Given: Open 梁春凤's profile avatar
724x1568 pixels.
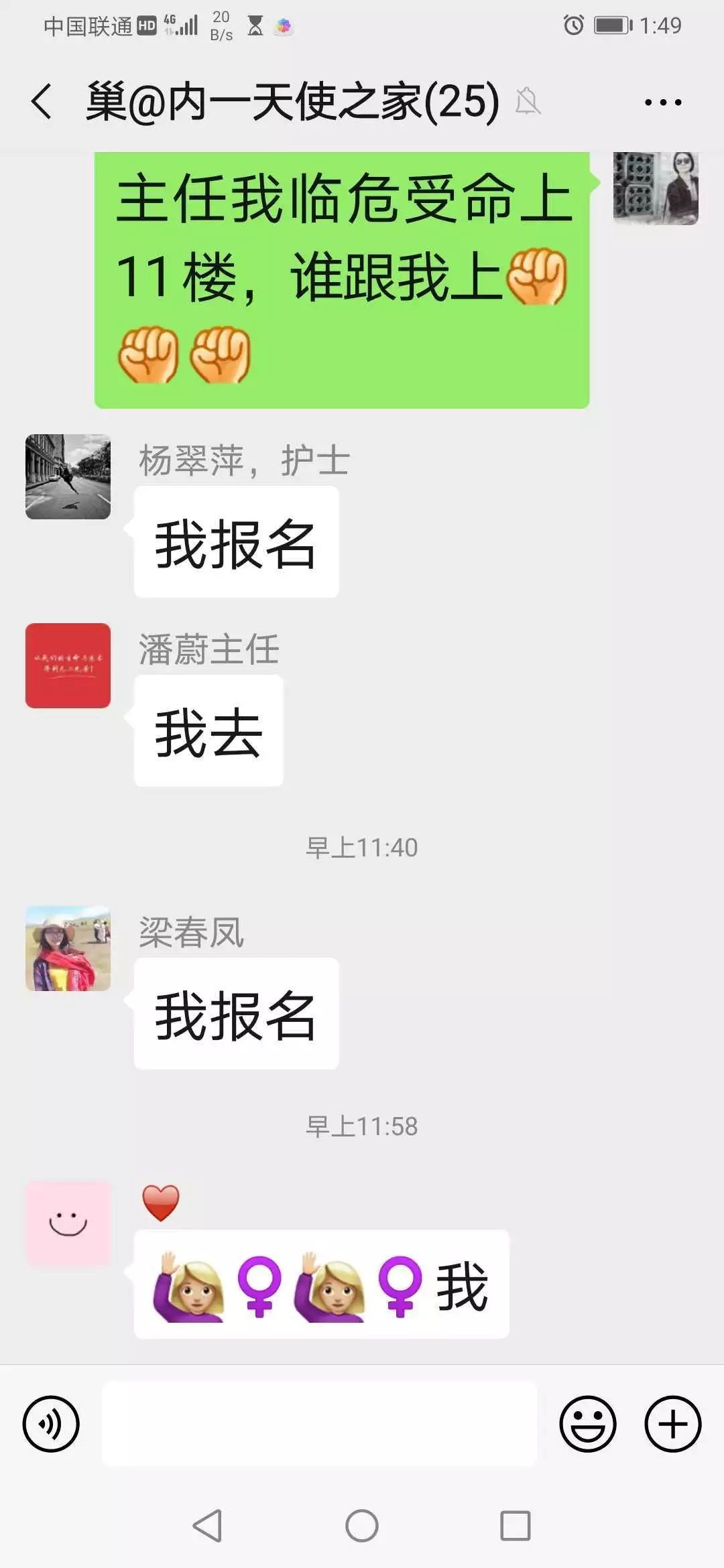Looking at the screenshot, I should pyautogui.click(x=68, y=948).
